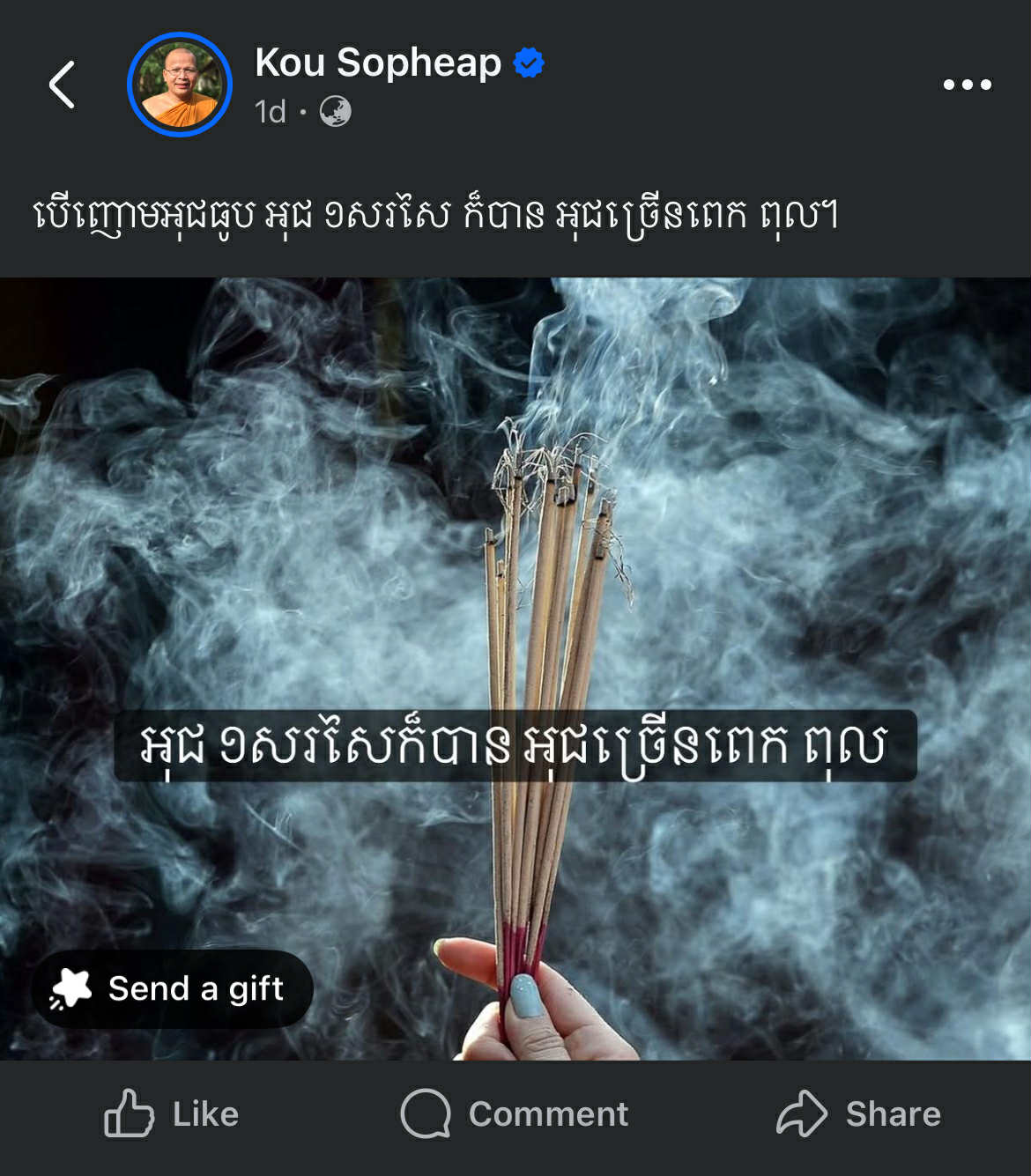Open Kou Sopheap's profile picture
Viewport: 1031px width, 1176px height.
(180, 85)
